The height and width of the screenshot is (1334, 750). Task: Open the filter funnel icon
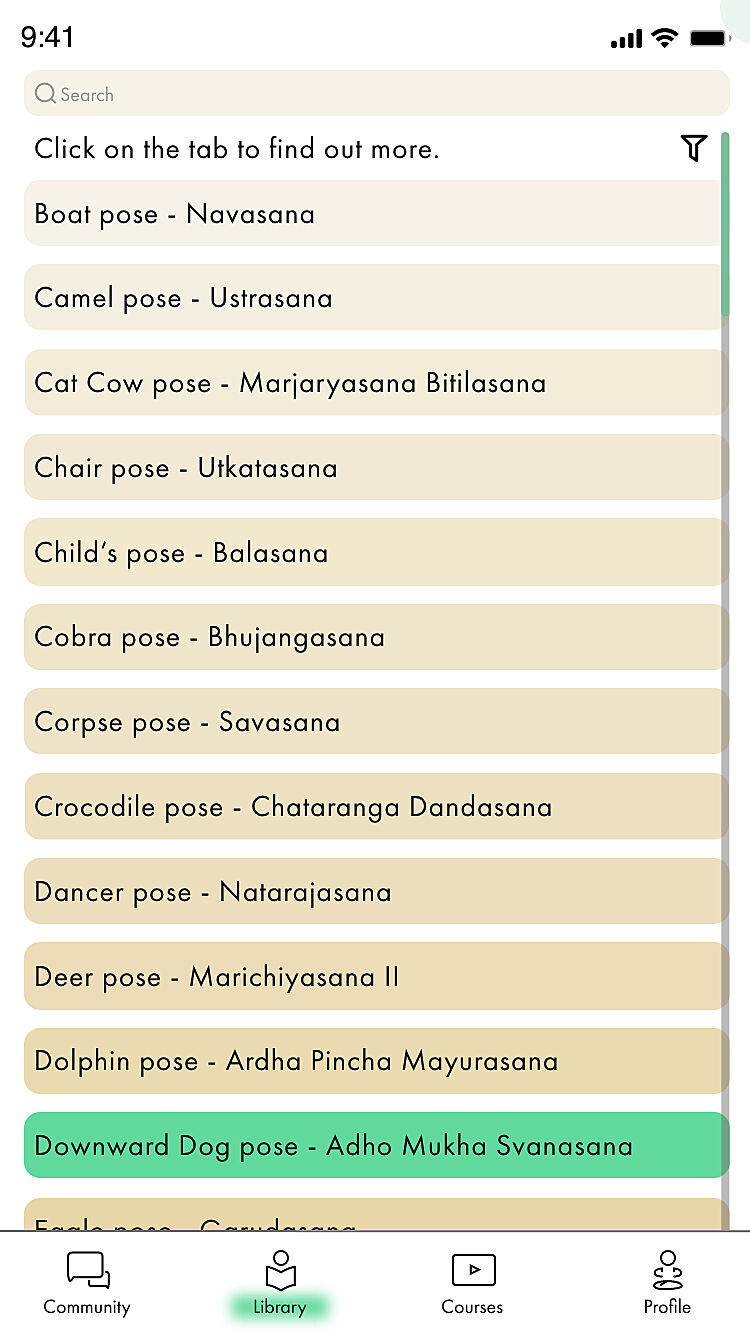tap(694, 148)
